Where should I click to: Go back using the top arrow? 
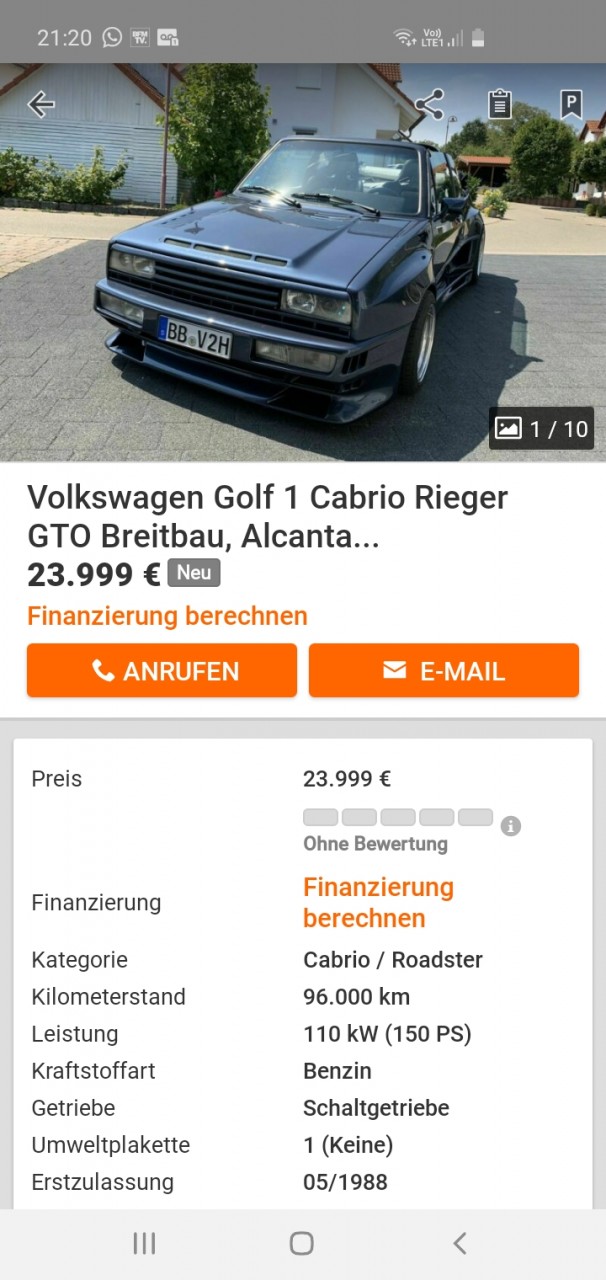[41, 104]
